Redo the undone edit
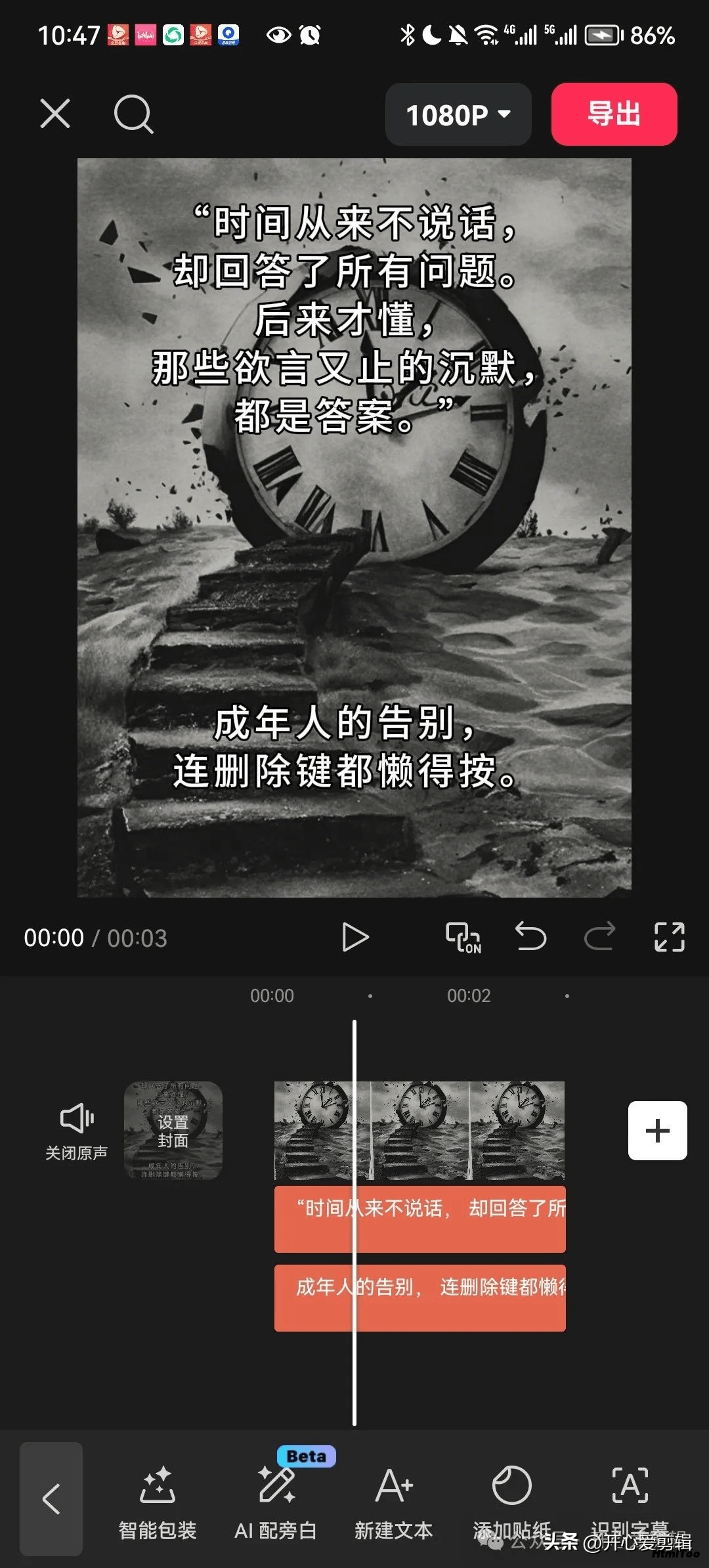 pos(600,936)
